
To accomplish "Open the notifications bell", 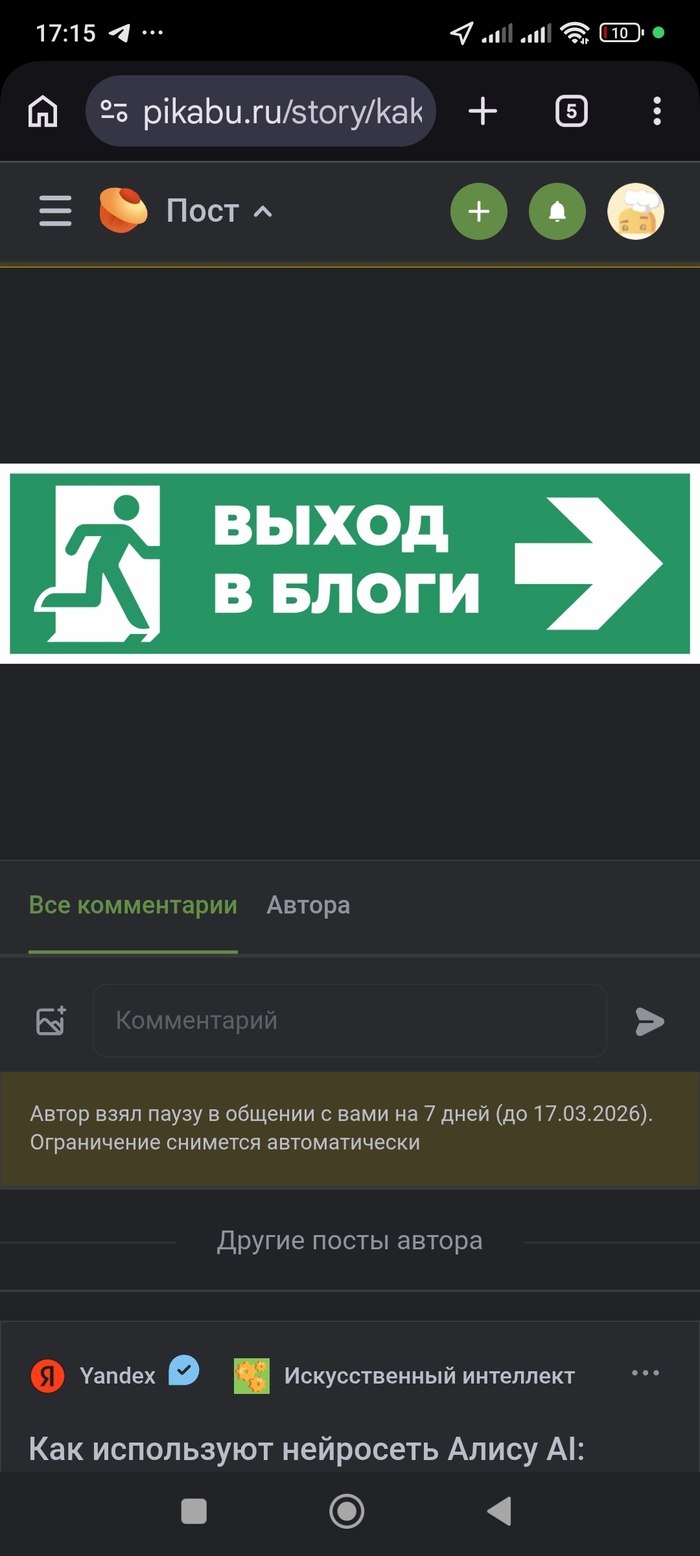I will pos(557,211).
